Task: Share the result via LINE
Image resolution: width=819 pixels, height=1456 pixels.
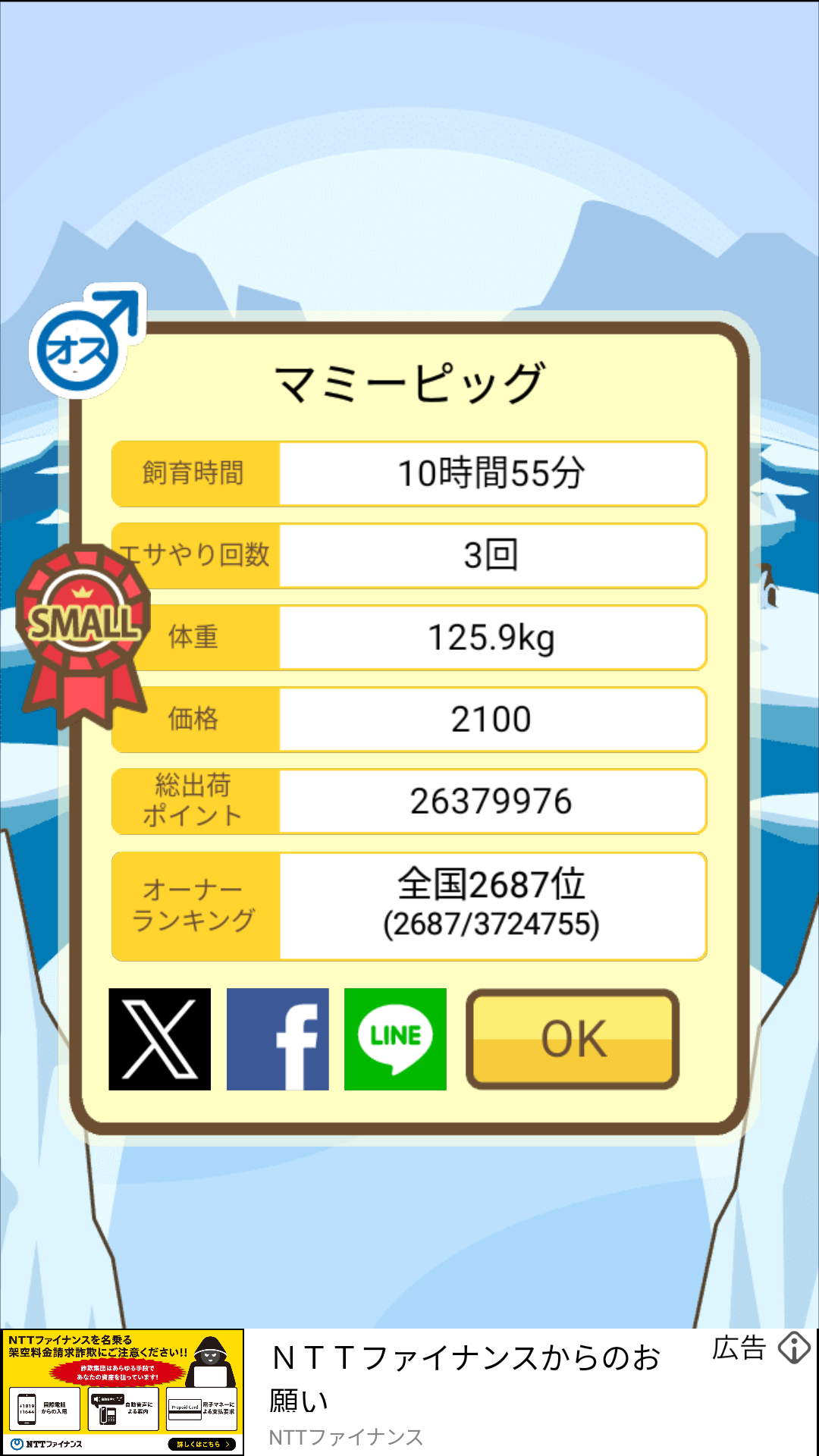Action: (395, 1039)
